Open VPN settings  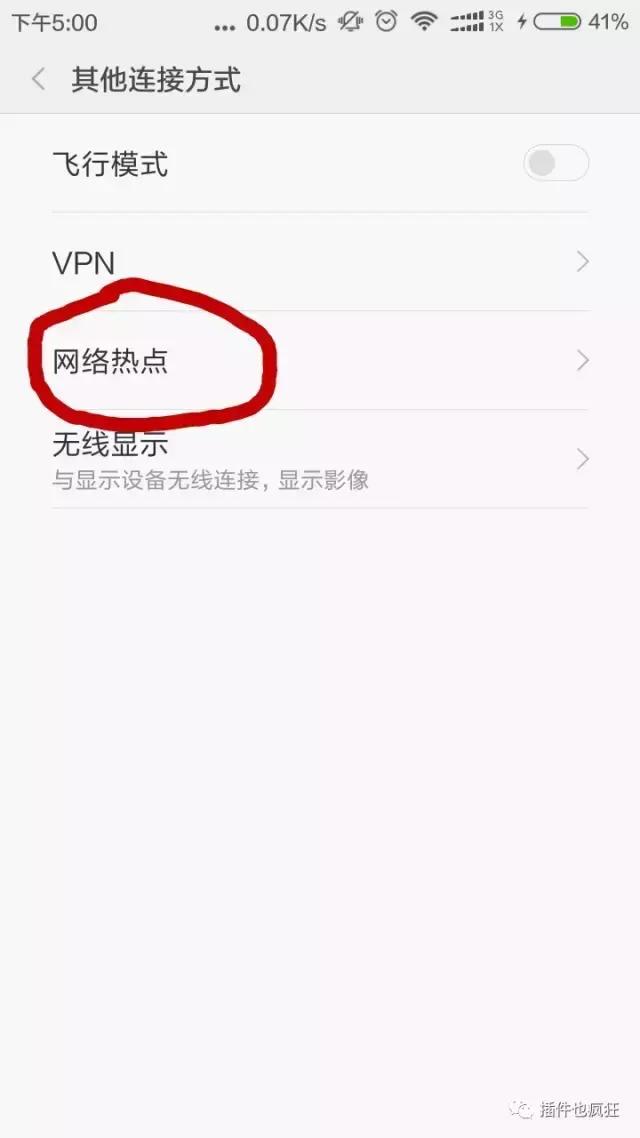[x=320, y=262]
